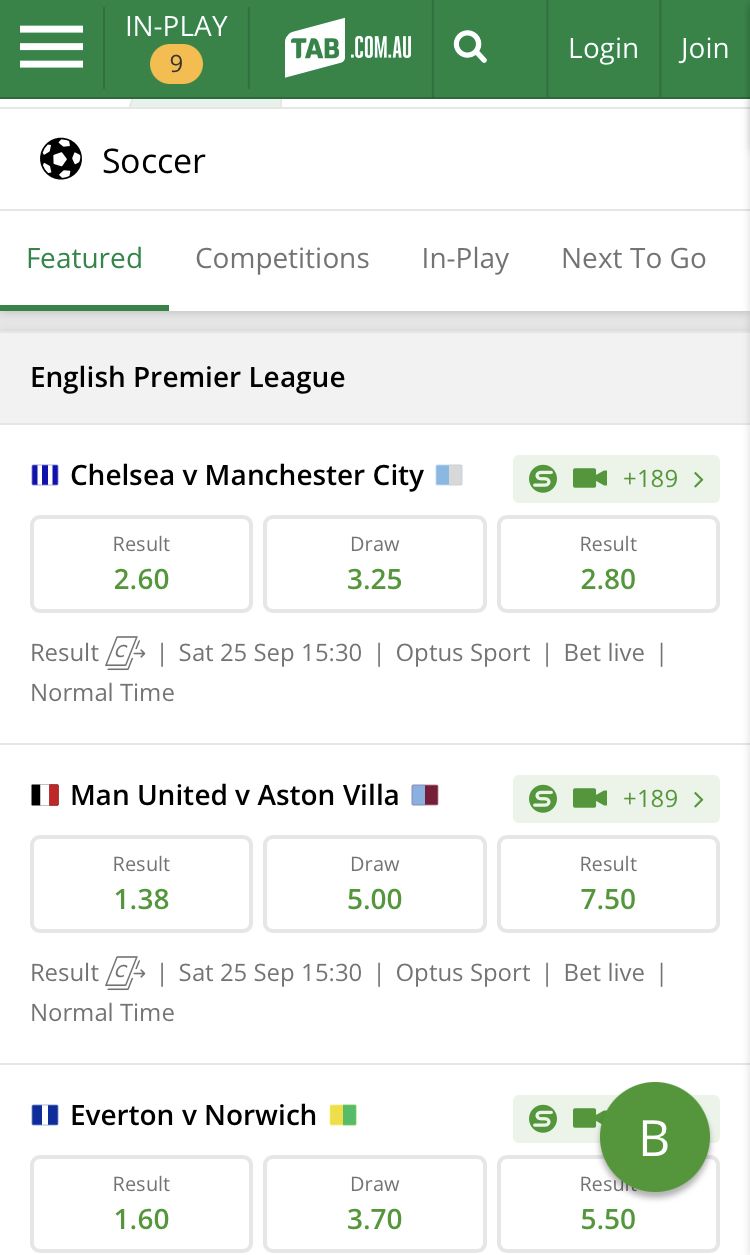Switch to the Competitions tab
Screen dimensions: 750x1255
pyautogui.click(x=282, y=258)
